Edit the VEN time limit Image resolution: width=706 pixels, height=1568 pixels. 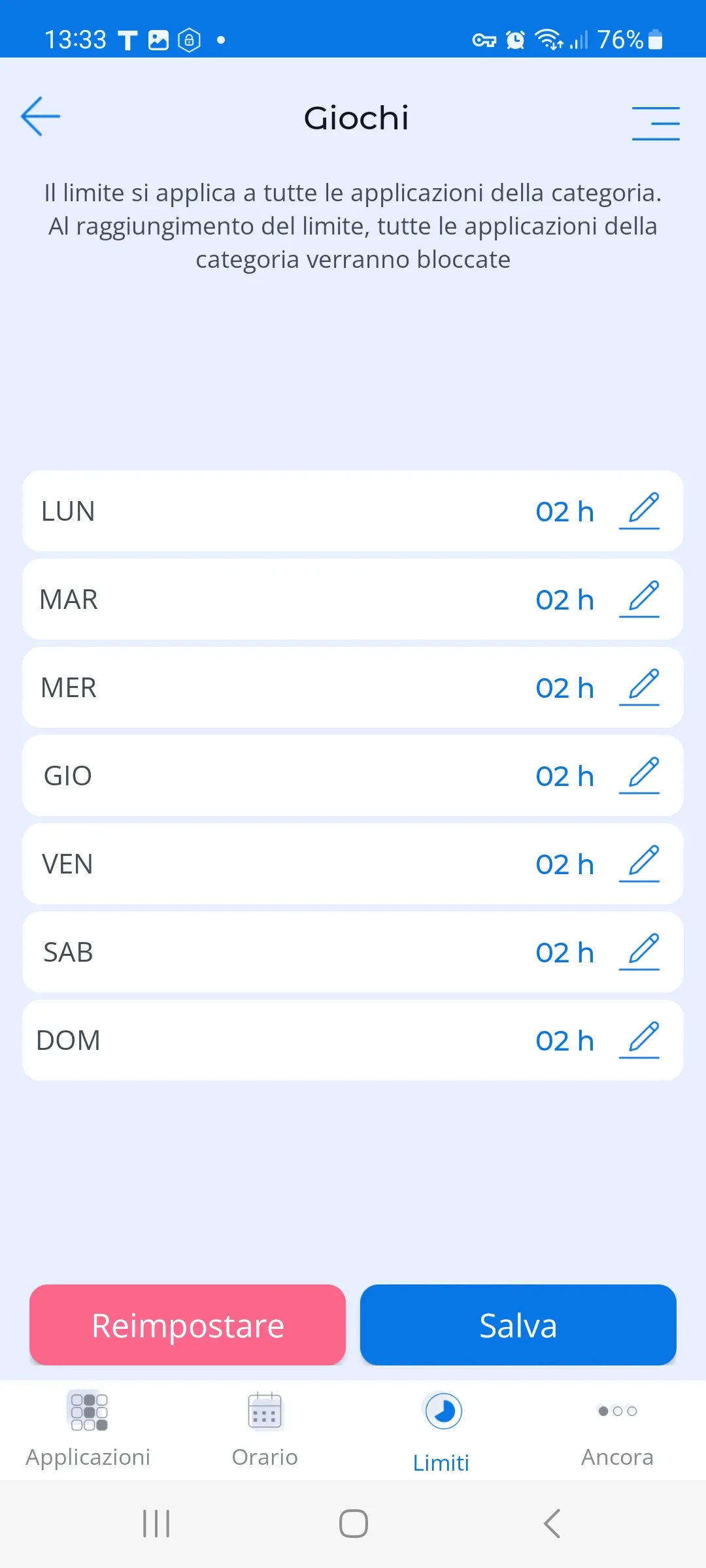[640, 864]
